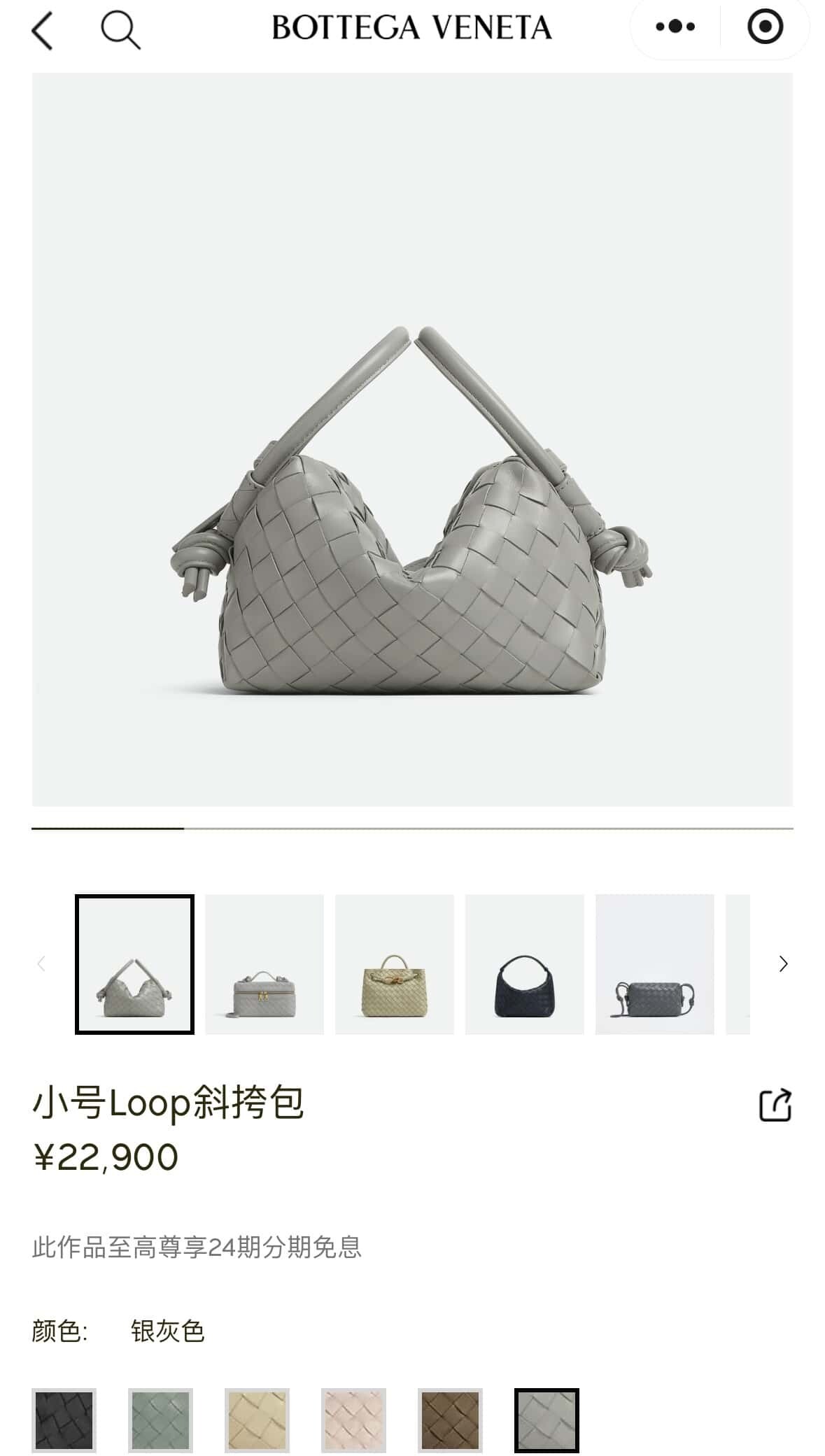Open the search magnifier
Viewport: 825px width, 1456px height.
click(120, 31)
